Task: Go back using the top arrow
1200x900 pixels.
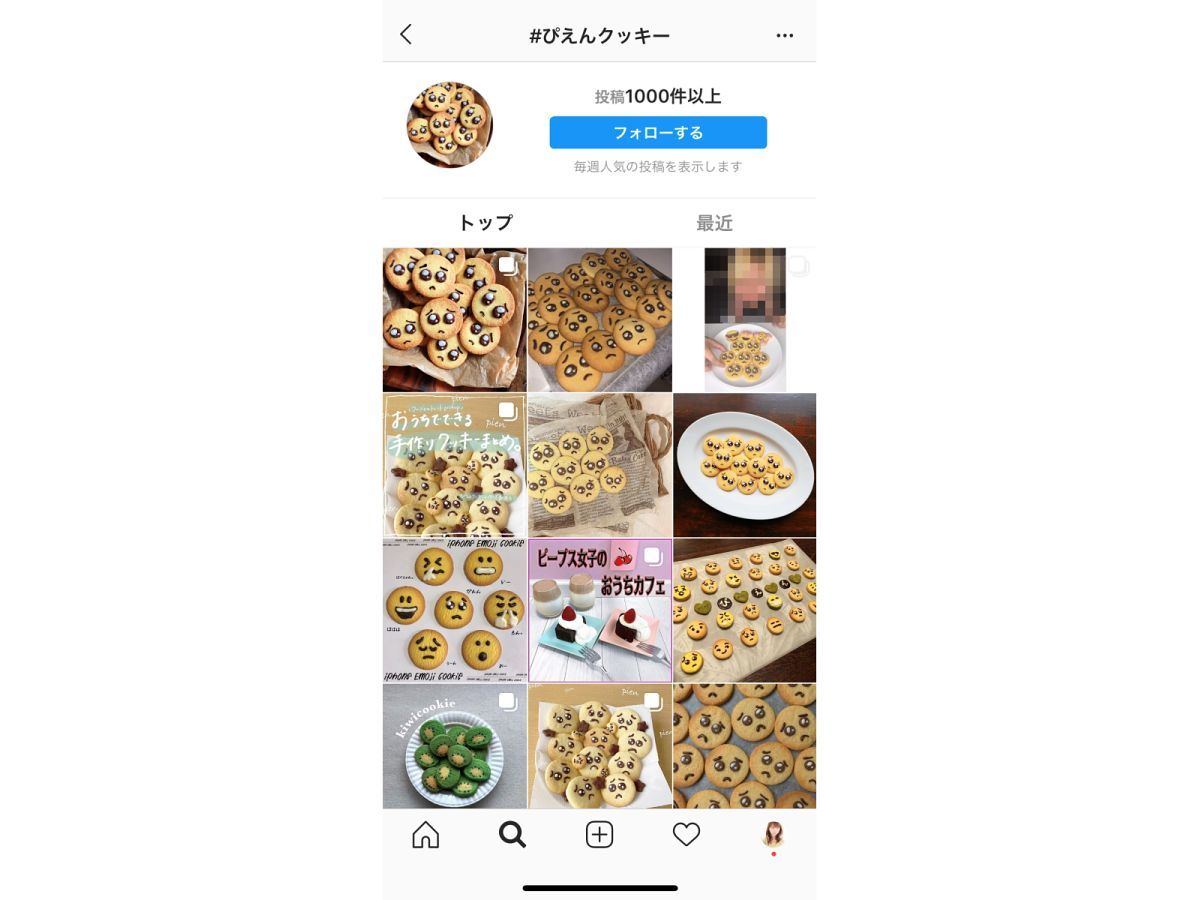Action: point(406,34)
